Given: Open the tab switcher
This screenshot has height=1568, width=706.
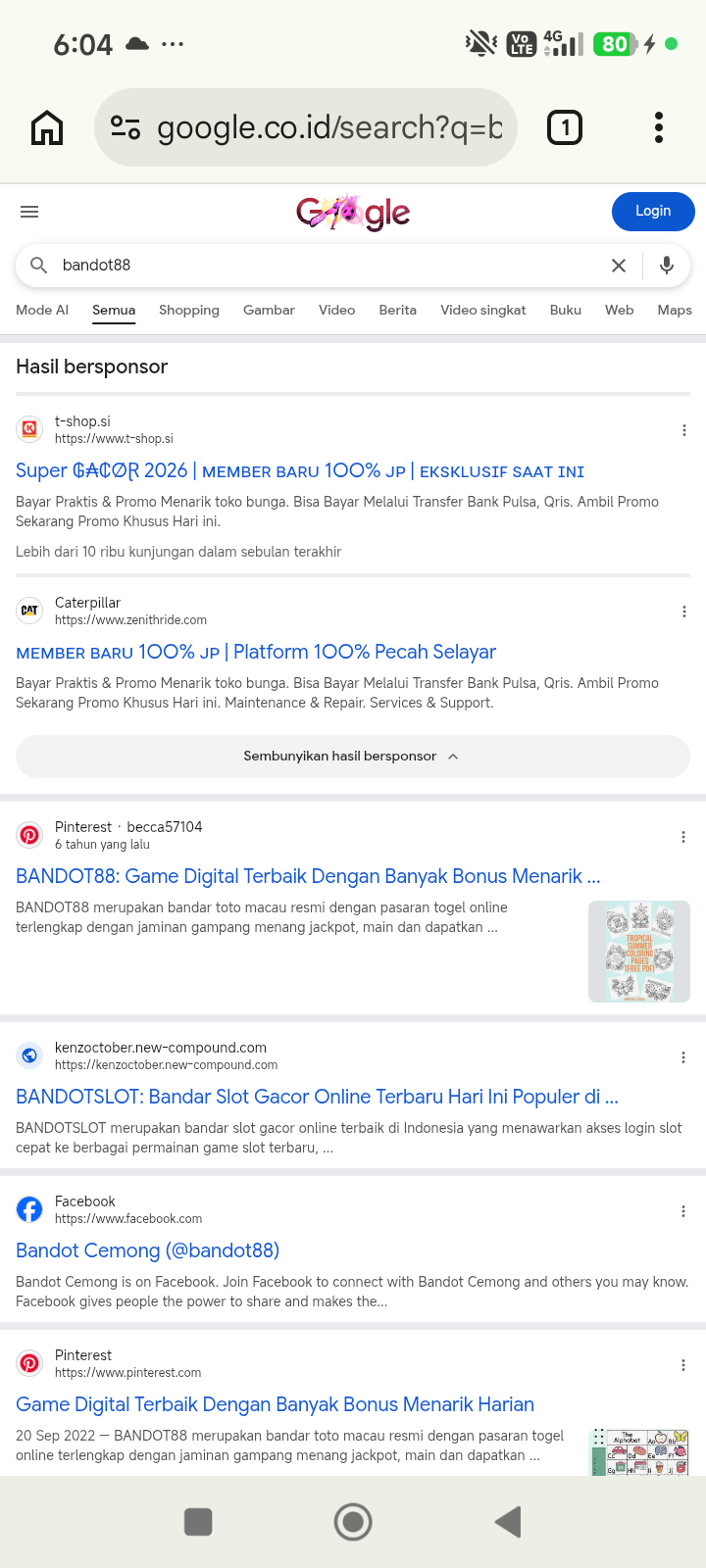Looking at the screenshot, I should [x=564, y=127].
